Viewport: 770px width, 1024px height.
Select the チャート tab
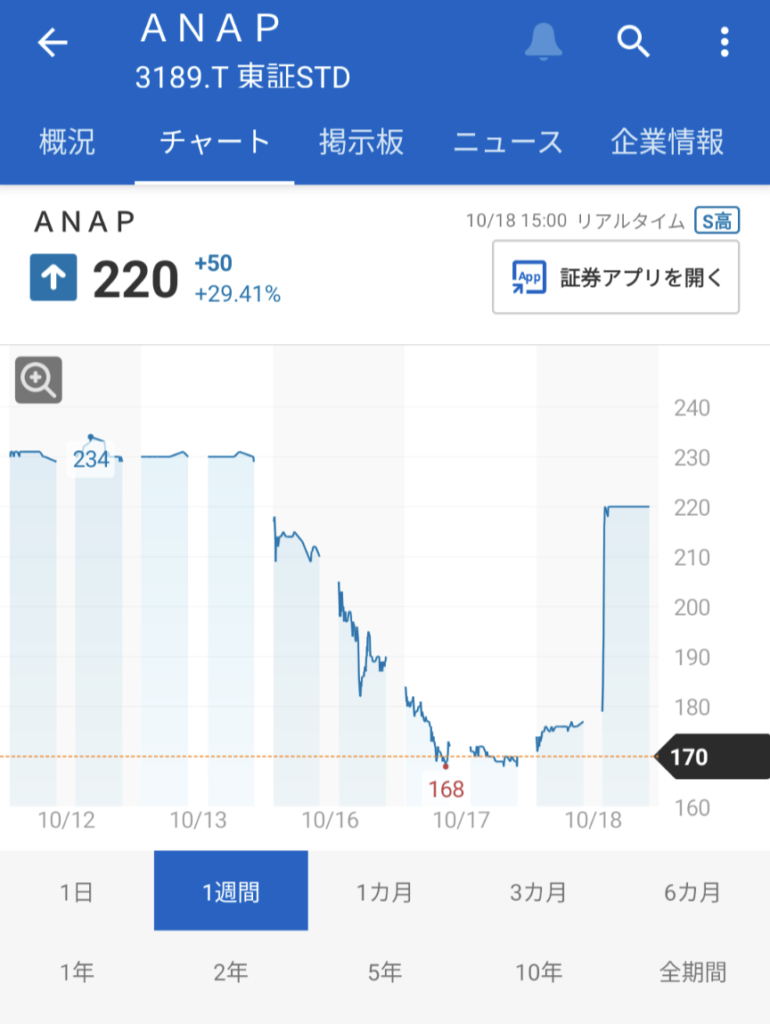(215, 142)
